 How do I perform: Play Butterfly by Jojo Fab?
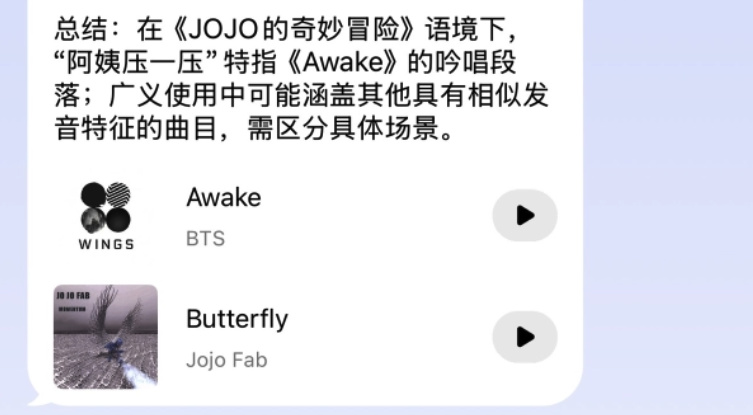tap(524, 337)
